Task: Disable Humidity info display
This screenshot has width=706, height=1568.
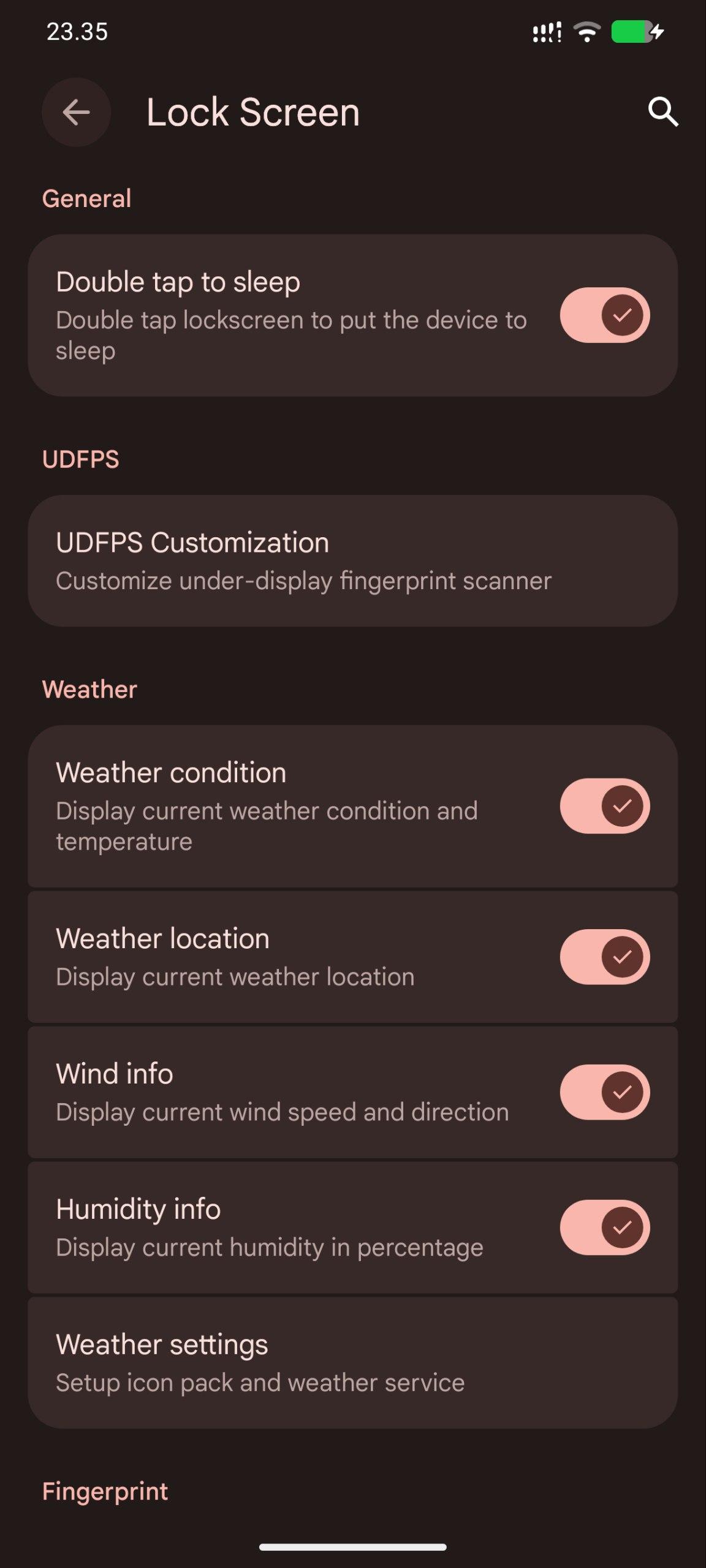Action: coord(604,1227)
